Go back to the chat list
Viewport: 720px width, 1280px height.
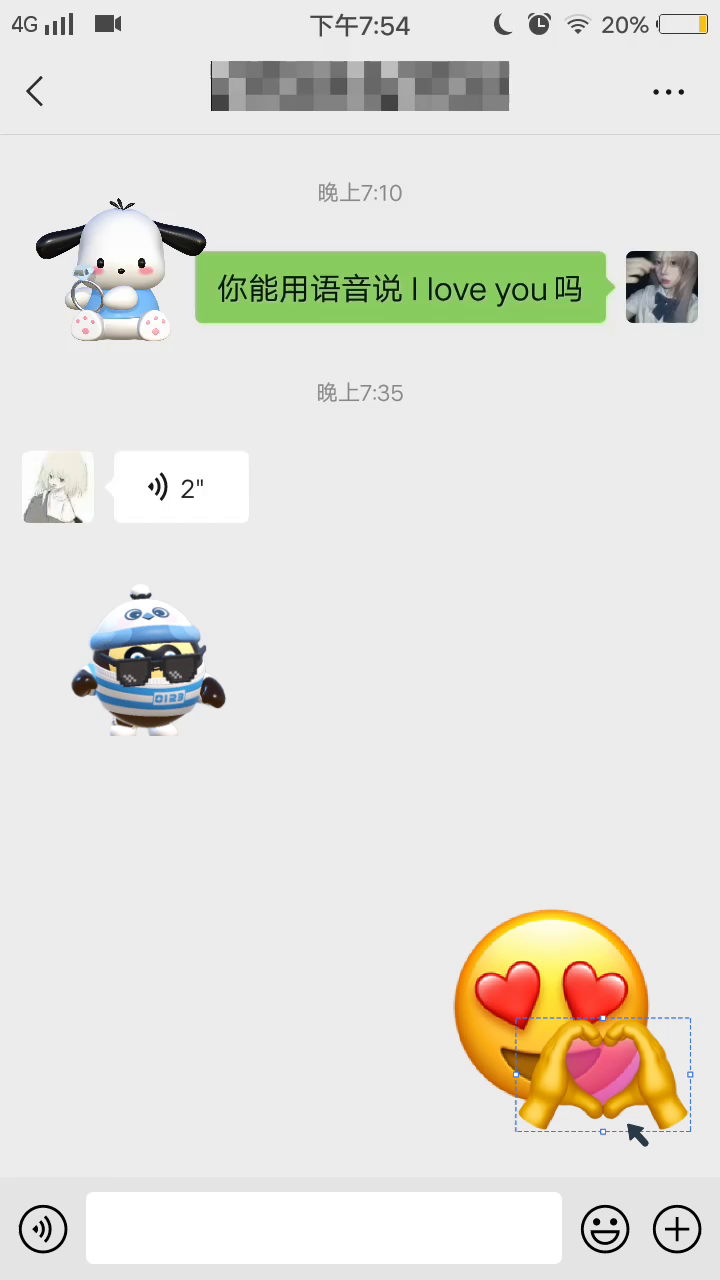[35, 92]
